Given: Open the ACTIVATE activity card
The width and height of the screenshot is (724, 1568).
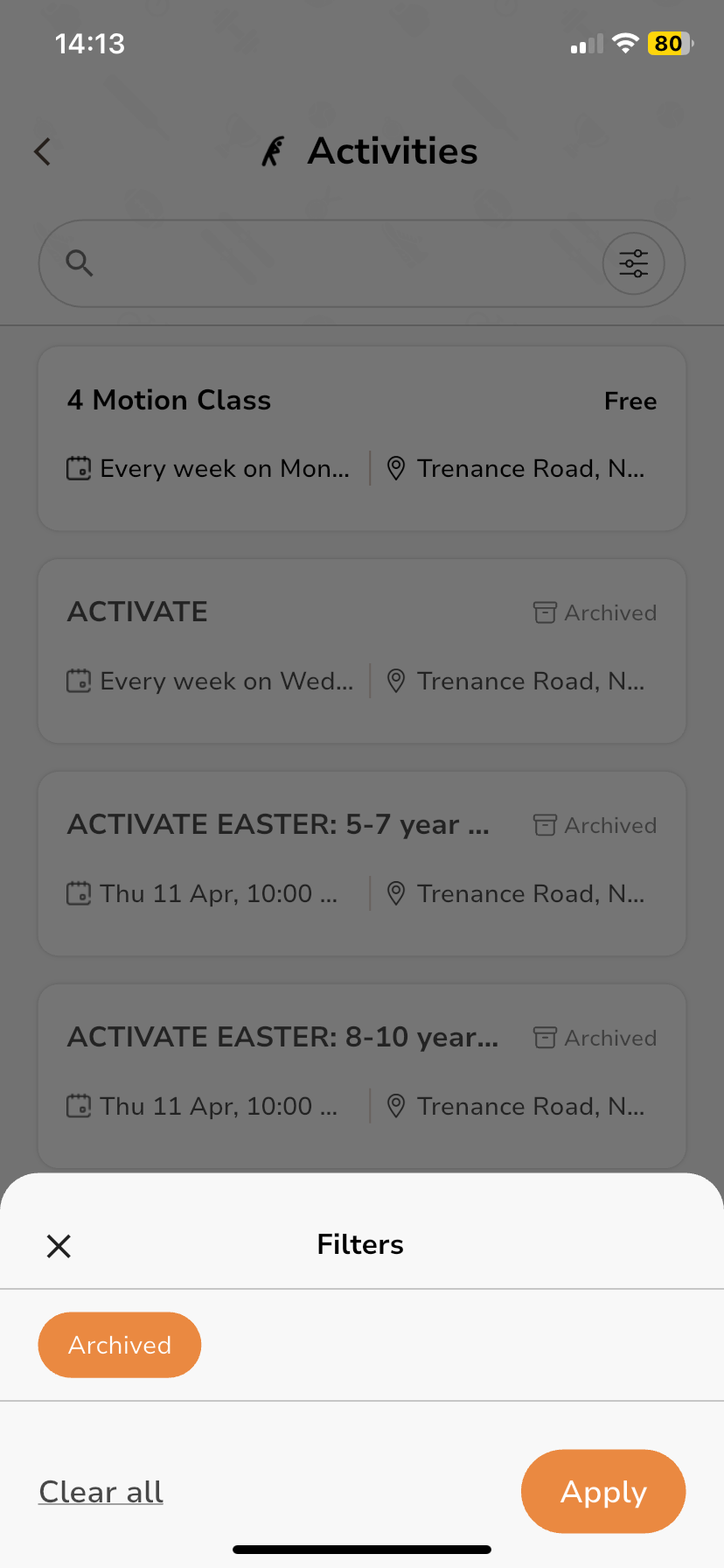Looking at the screenshot, I should pyautogui.click(x=362, y=651).
